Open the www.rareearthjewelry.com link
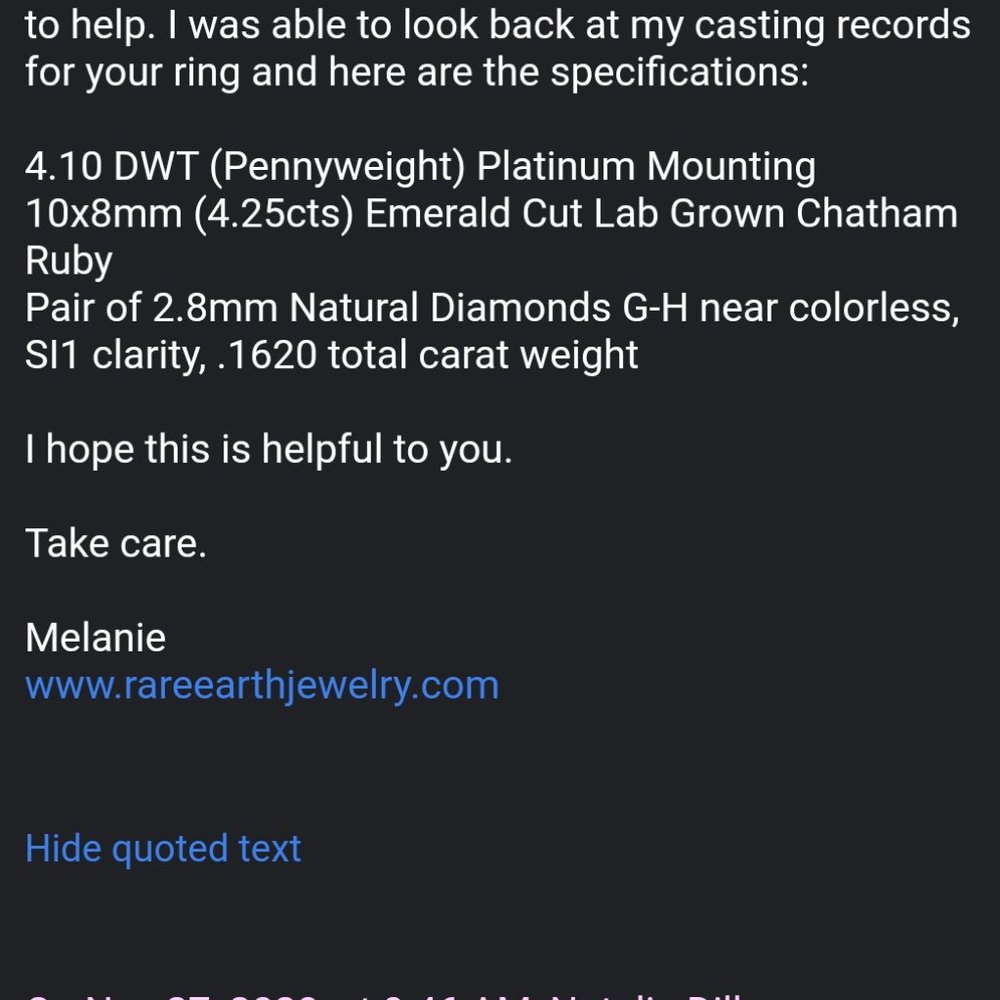The height and width of the screenshot is (1000, 1000). pos(262,686)
